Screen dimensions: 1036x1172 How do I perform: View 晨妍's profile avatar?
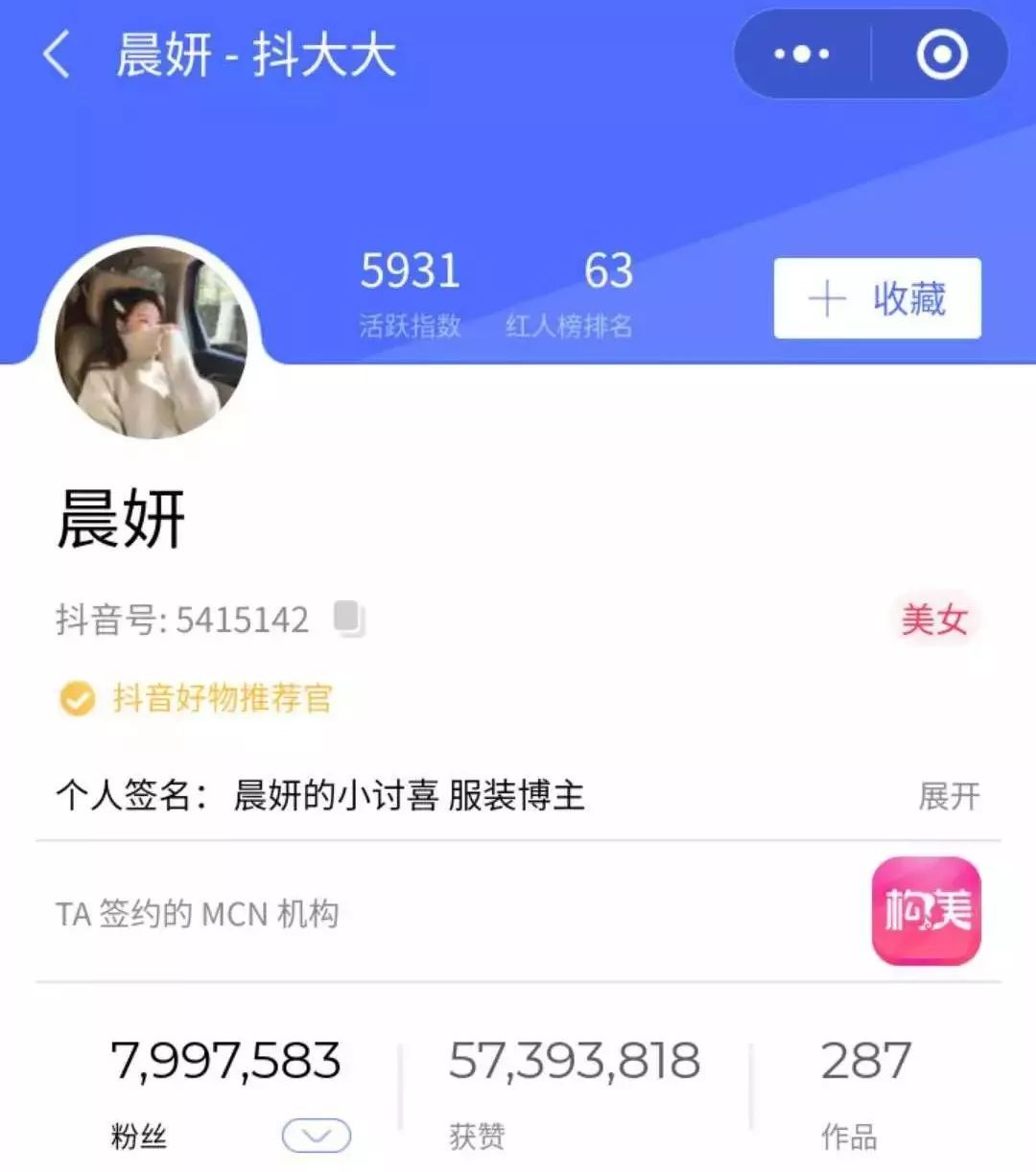(x=151, y=342)
